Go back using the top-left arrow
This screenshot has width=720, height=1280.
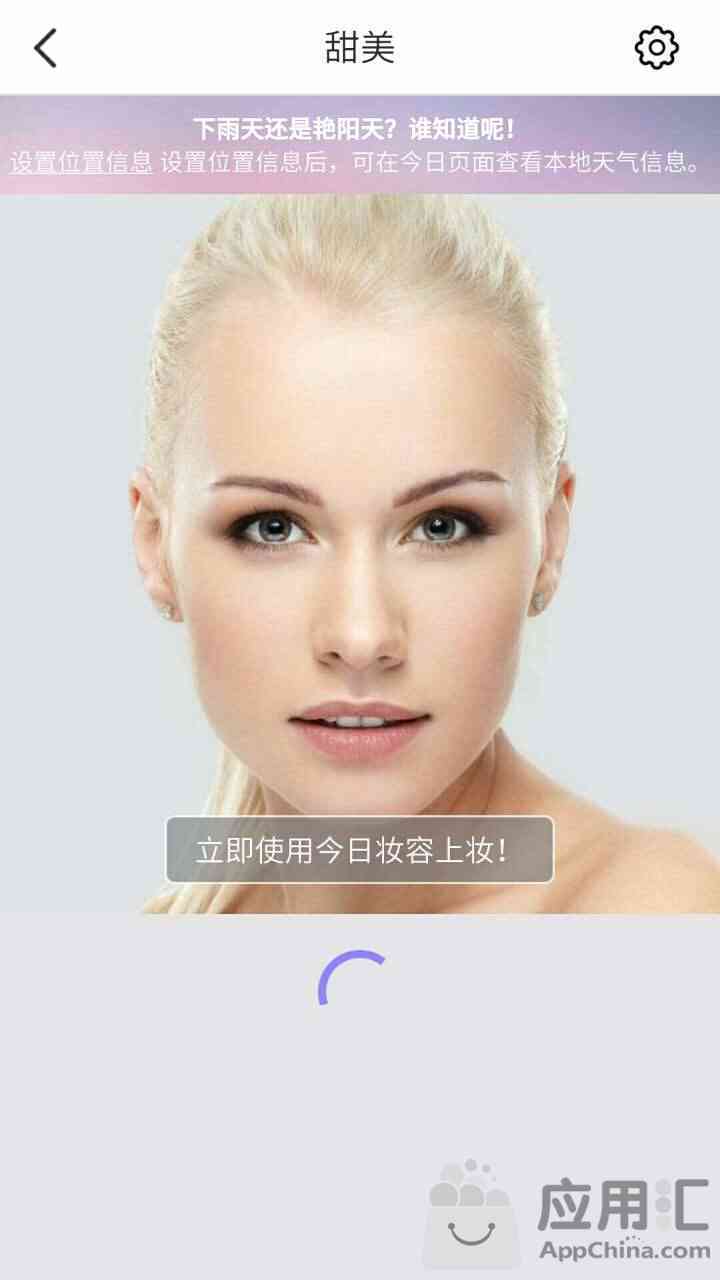click(46, 47)
